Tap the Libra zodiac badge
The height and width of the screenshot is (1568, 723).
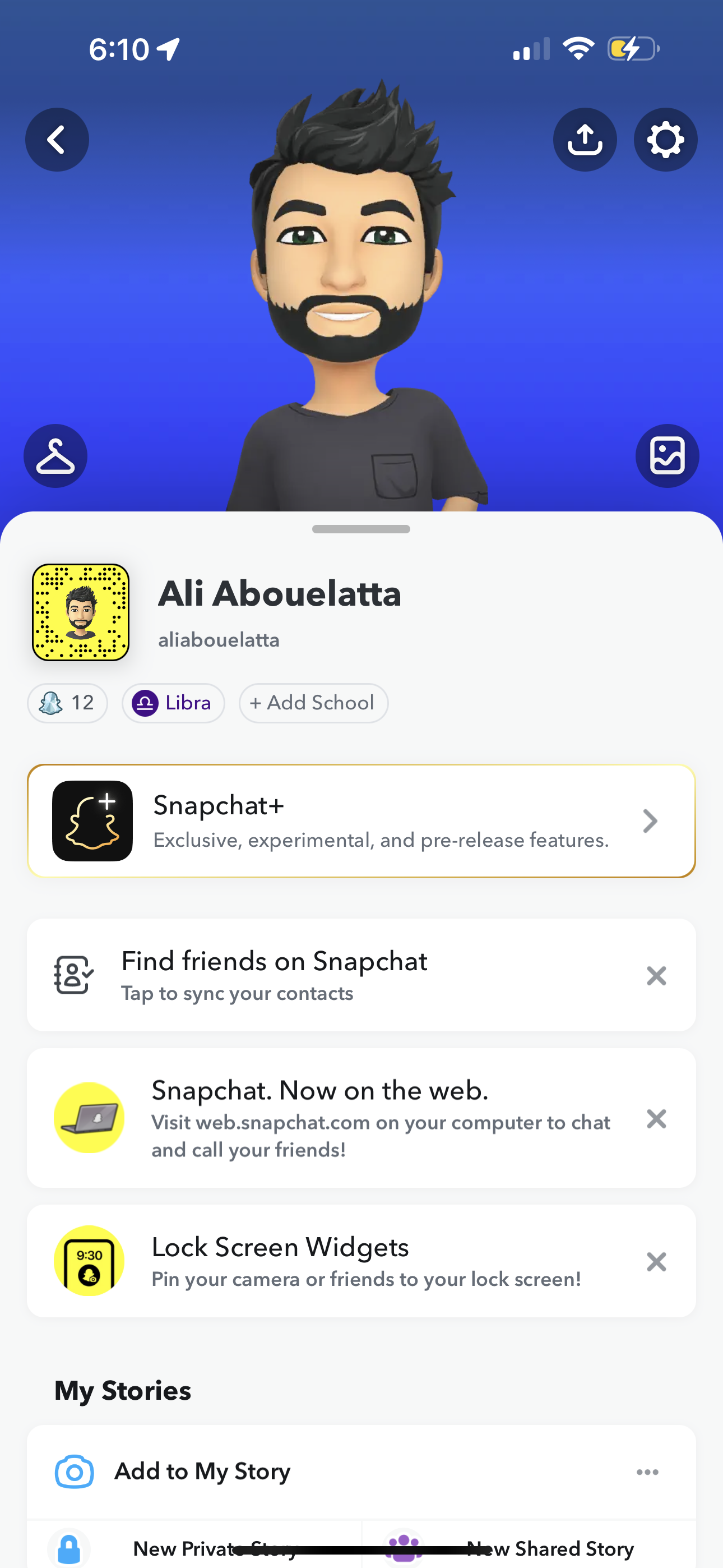click(x=173, y=703)
